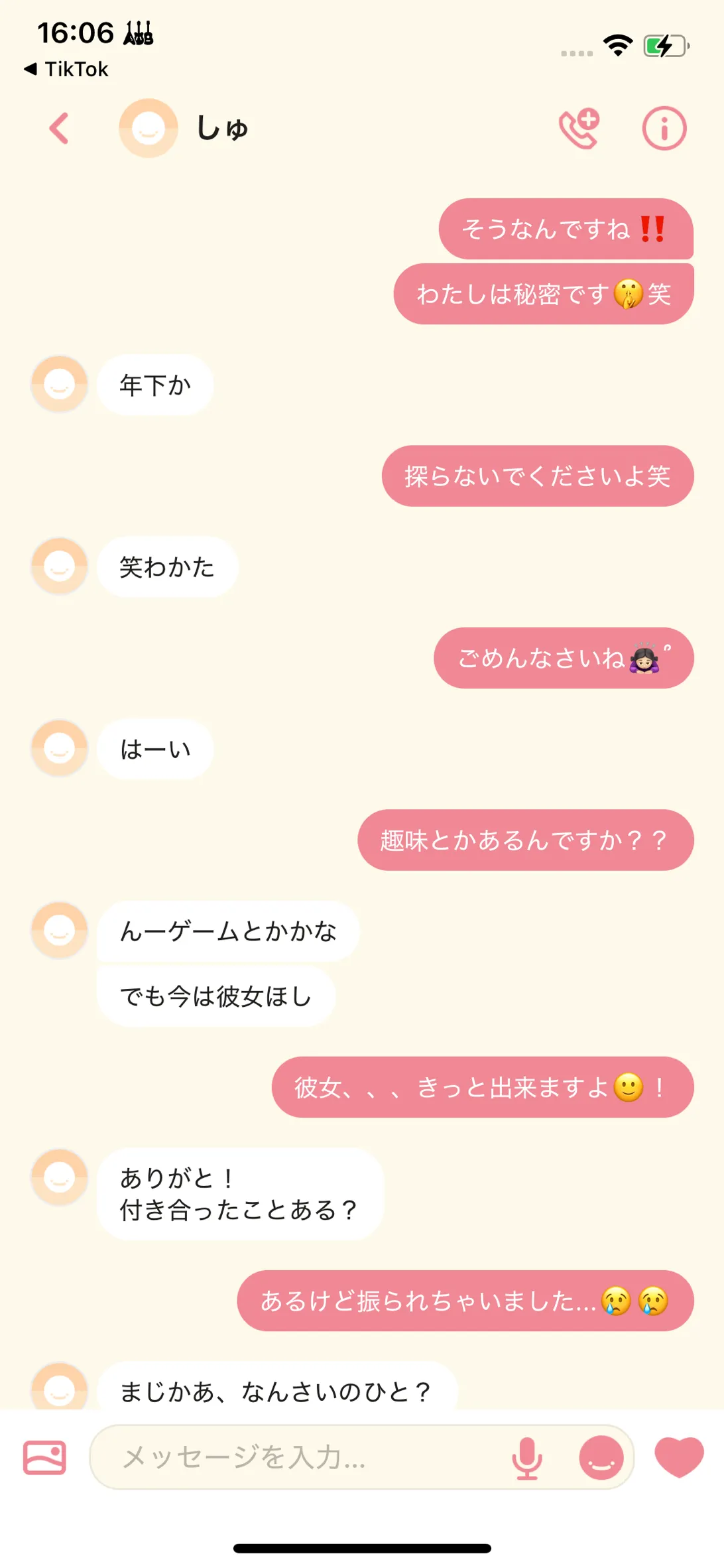724x1568 pixels.
Task: Tap the avatar next to 年下か message
Action: pyautogui.click(x=60, y=384)
